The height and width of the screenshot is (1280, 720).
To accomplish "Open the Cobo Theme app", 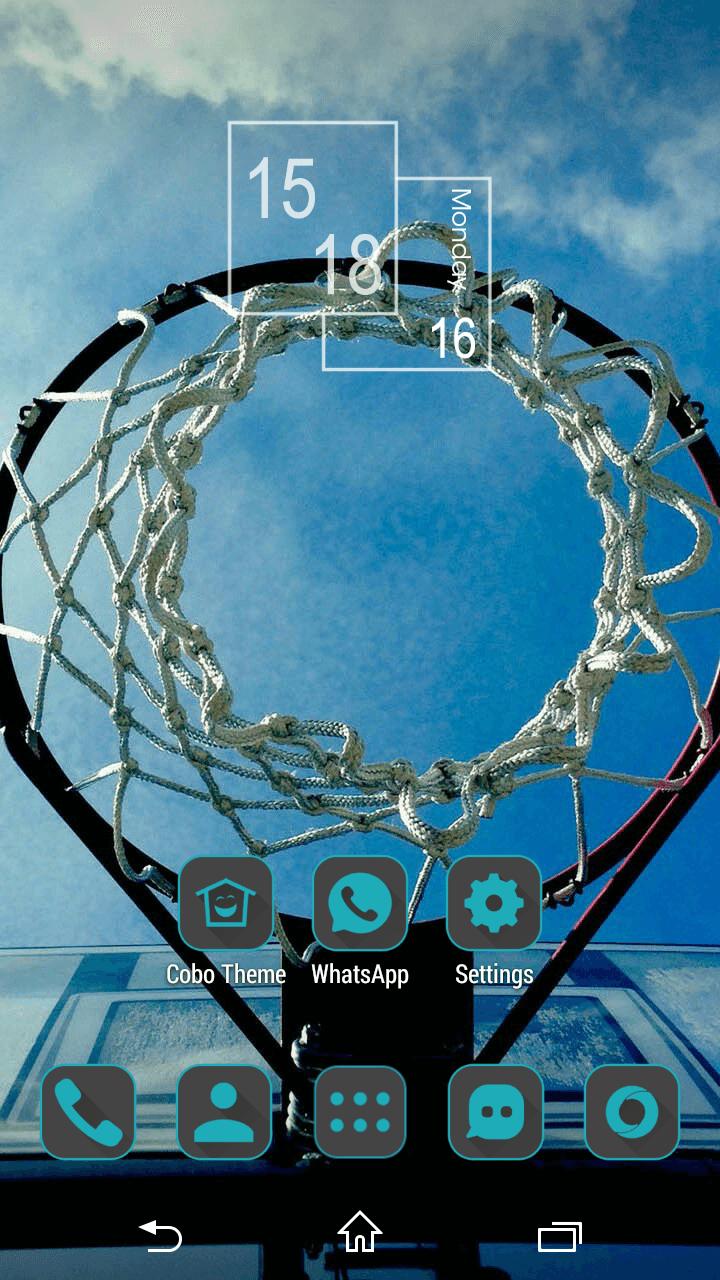I will [226, 903].
